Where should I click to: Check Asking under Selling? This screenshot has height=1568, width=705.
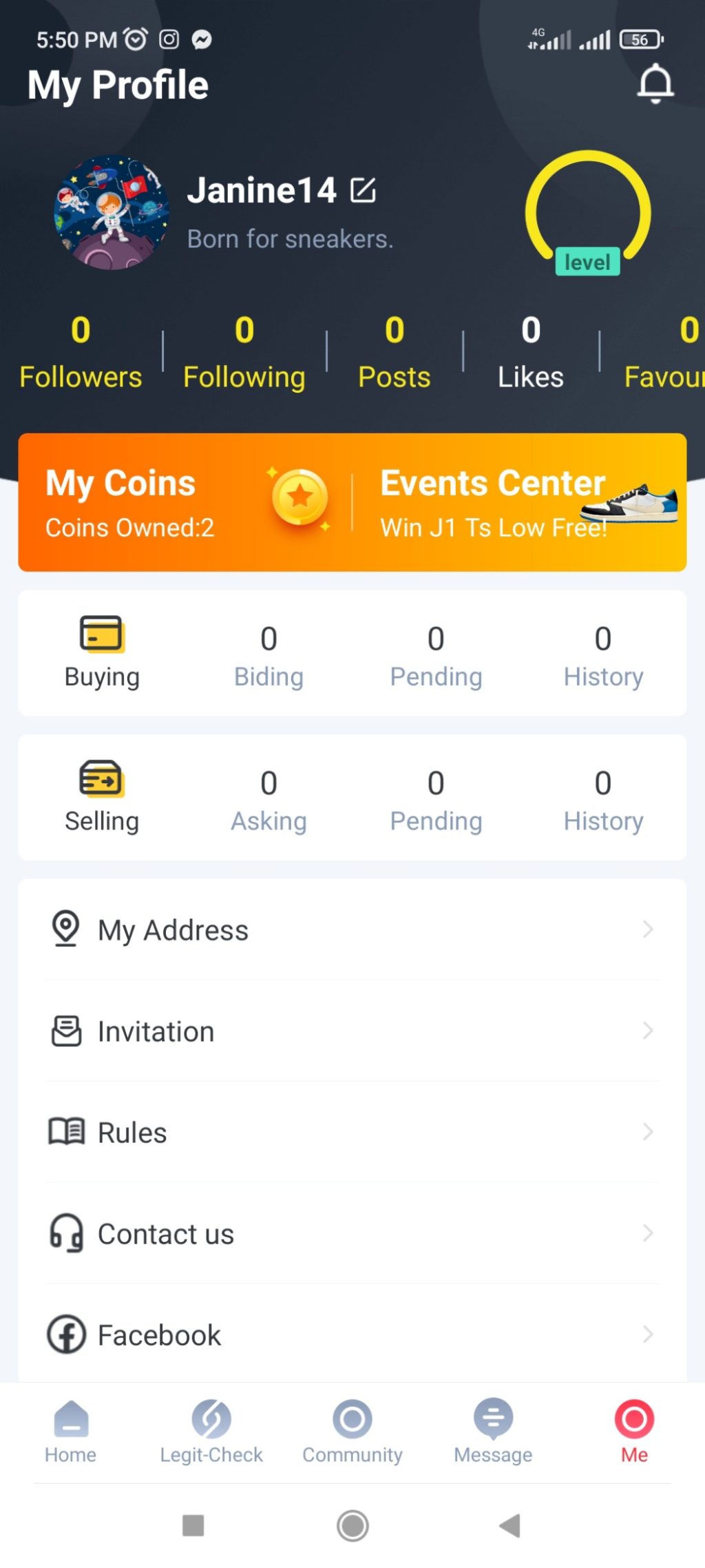[269, 800]
